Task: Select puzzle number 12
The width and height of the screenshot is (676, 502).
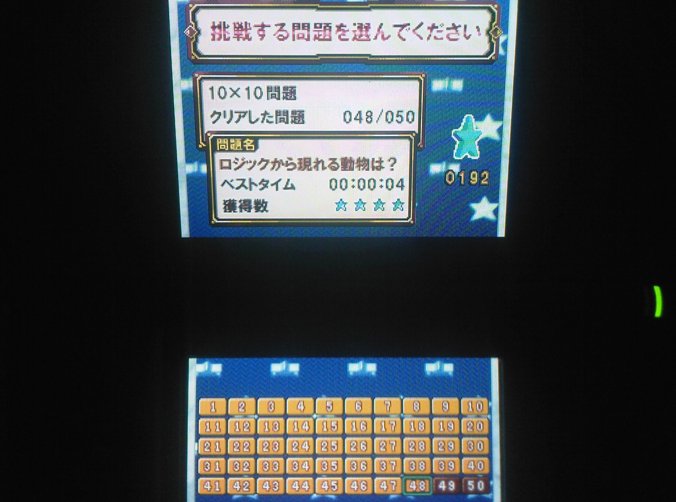Action: [241, 427]
